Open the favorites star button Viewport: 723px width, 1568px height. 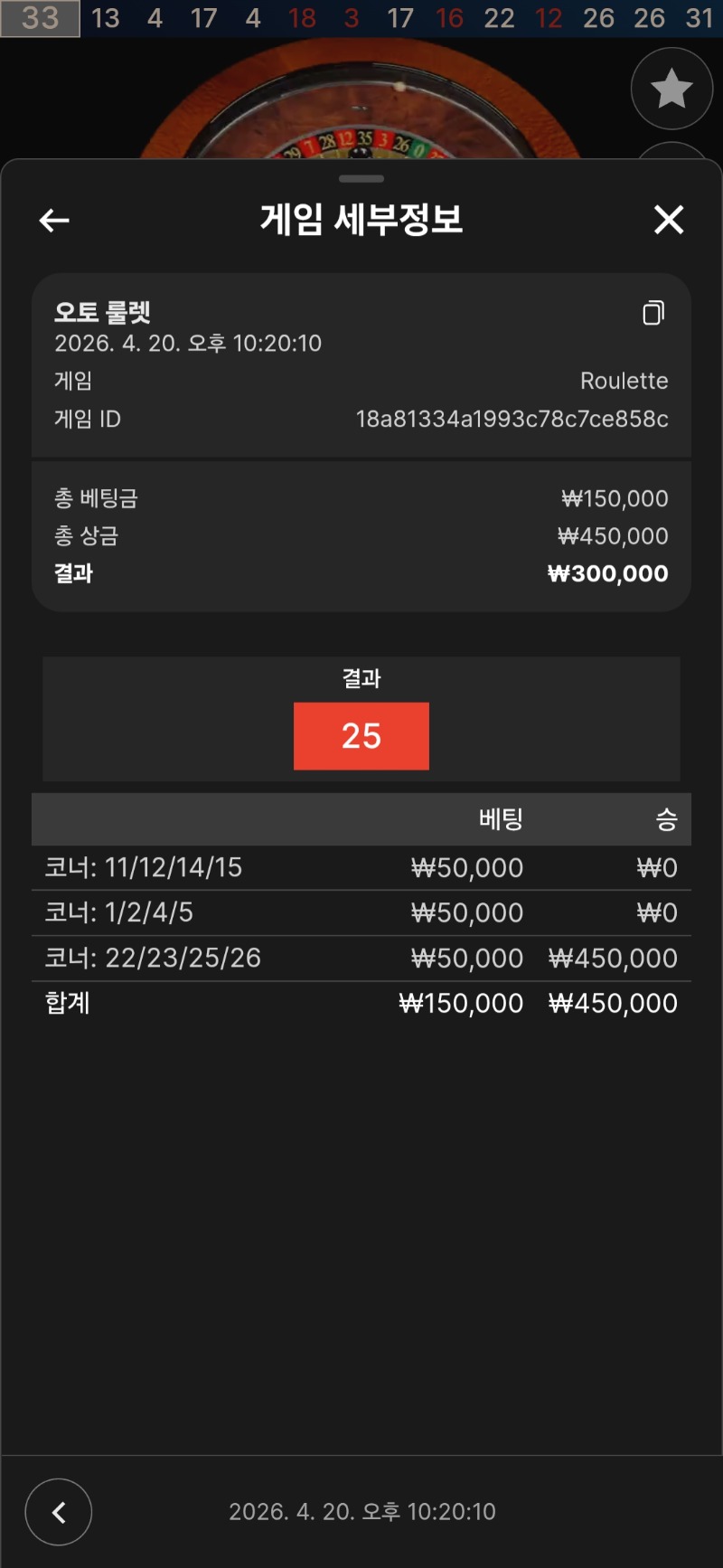[671, 89]
